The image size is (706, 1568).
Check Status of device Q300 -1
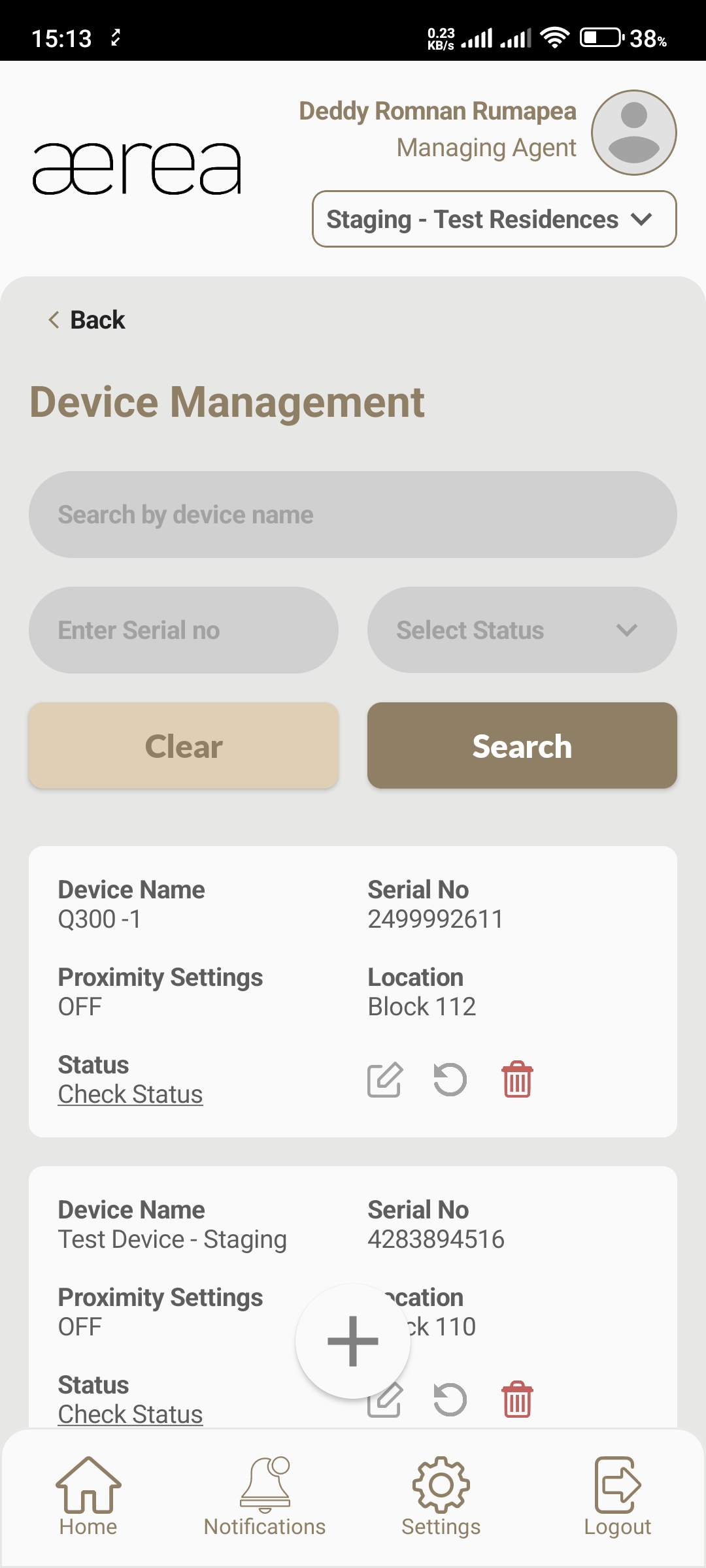click(x=130, y=1094)
